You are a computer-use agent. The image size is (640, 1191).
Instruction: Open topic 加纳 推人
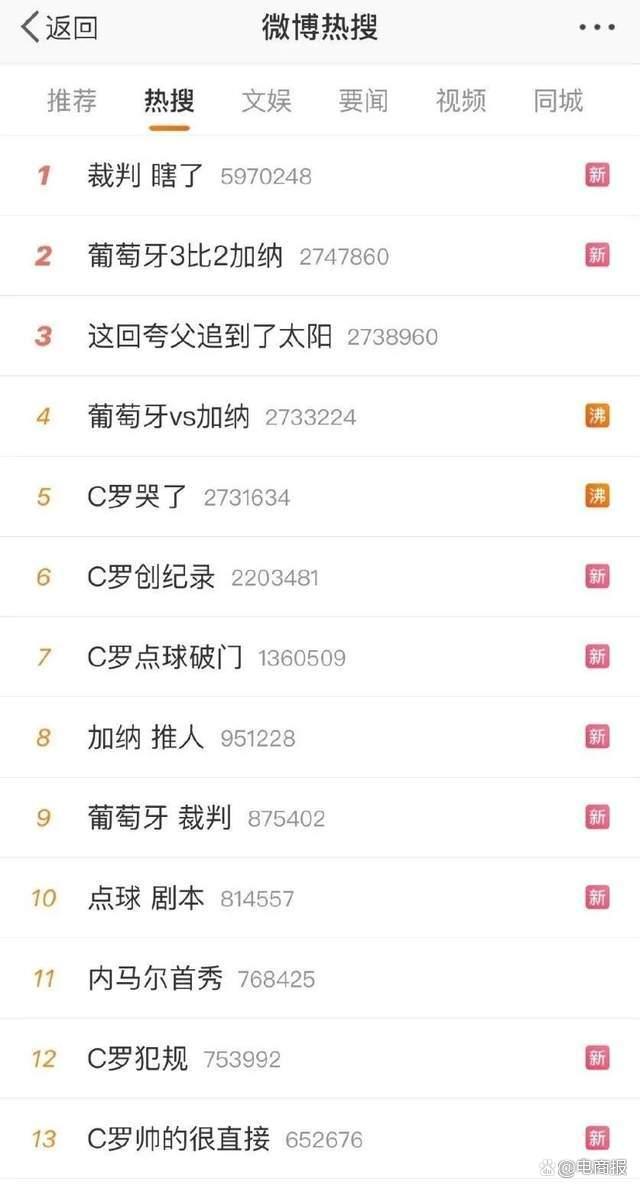click(x=320, y=738)
